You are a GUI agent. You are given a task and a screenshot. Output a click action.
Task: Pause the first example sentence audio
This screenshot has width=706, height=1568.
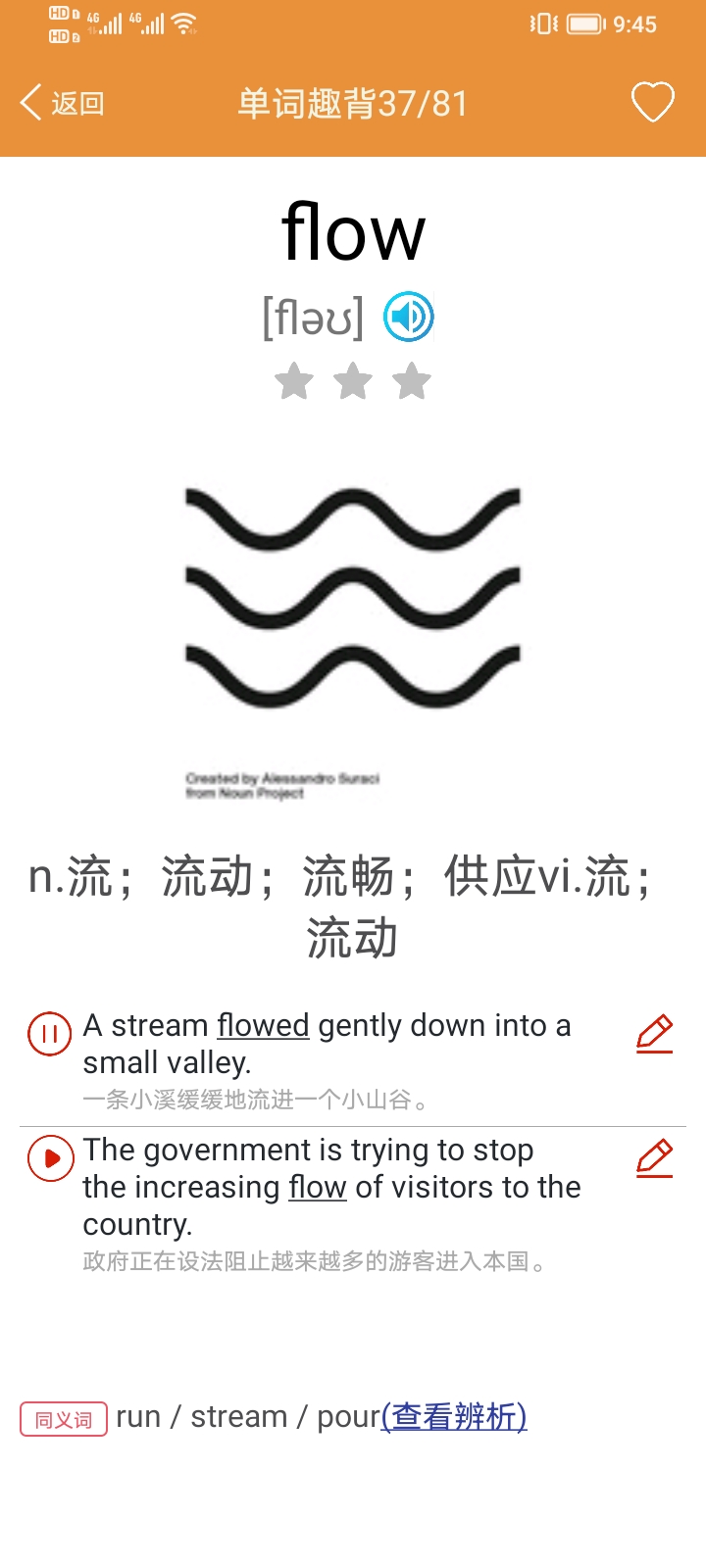tap(48, 1033)
